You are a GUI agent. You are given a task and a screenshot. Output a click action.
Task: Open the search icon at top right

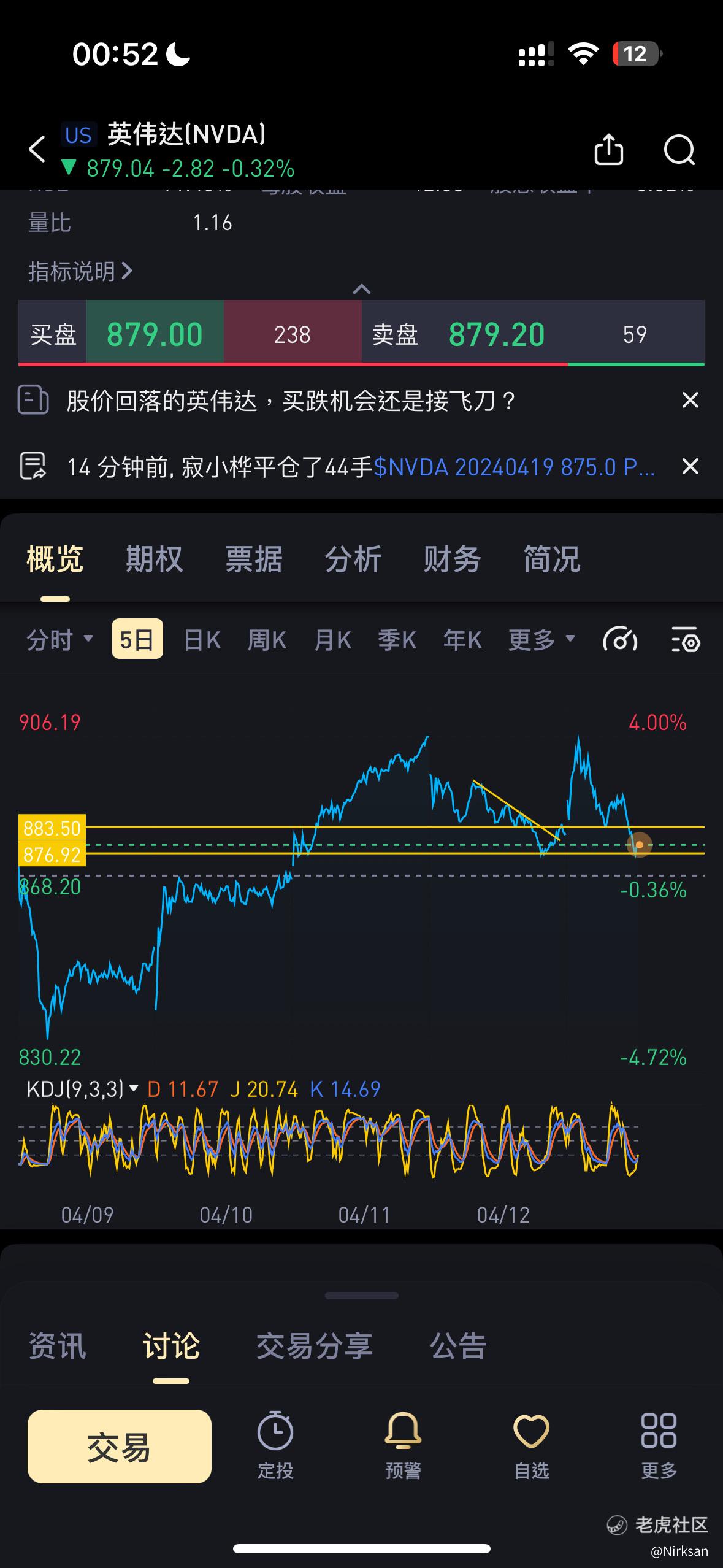pos(679,149)
